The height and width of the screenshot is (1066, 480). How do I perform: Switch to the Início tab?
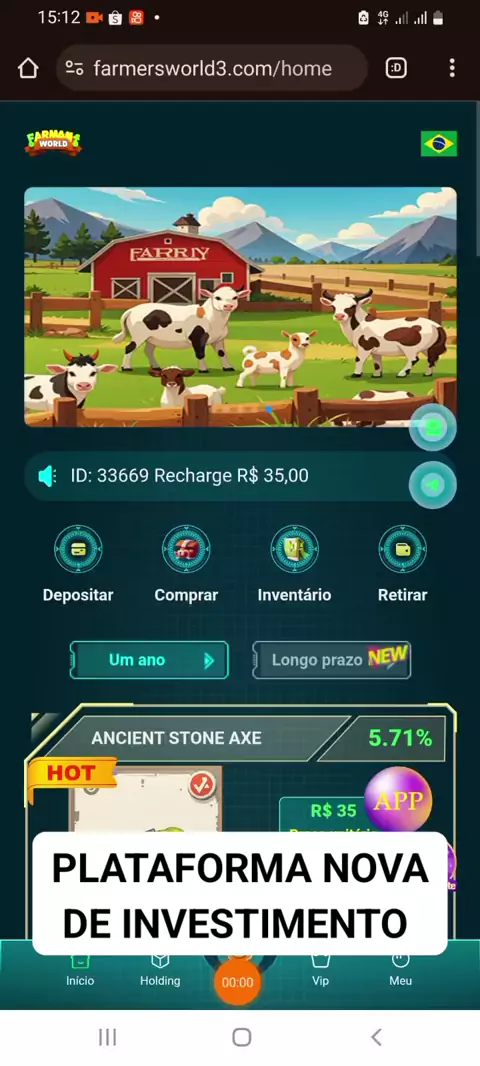tap(80, 972)
